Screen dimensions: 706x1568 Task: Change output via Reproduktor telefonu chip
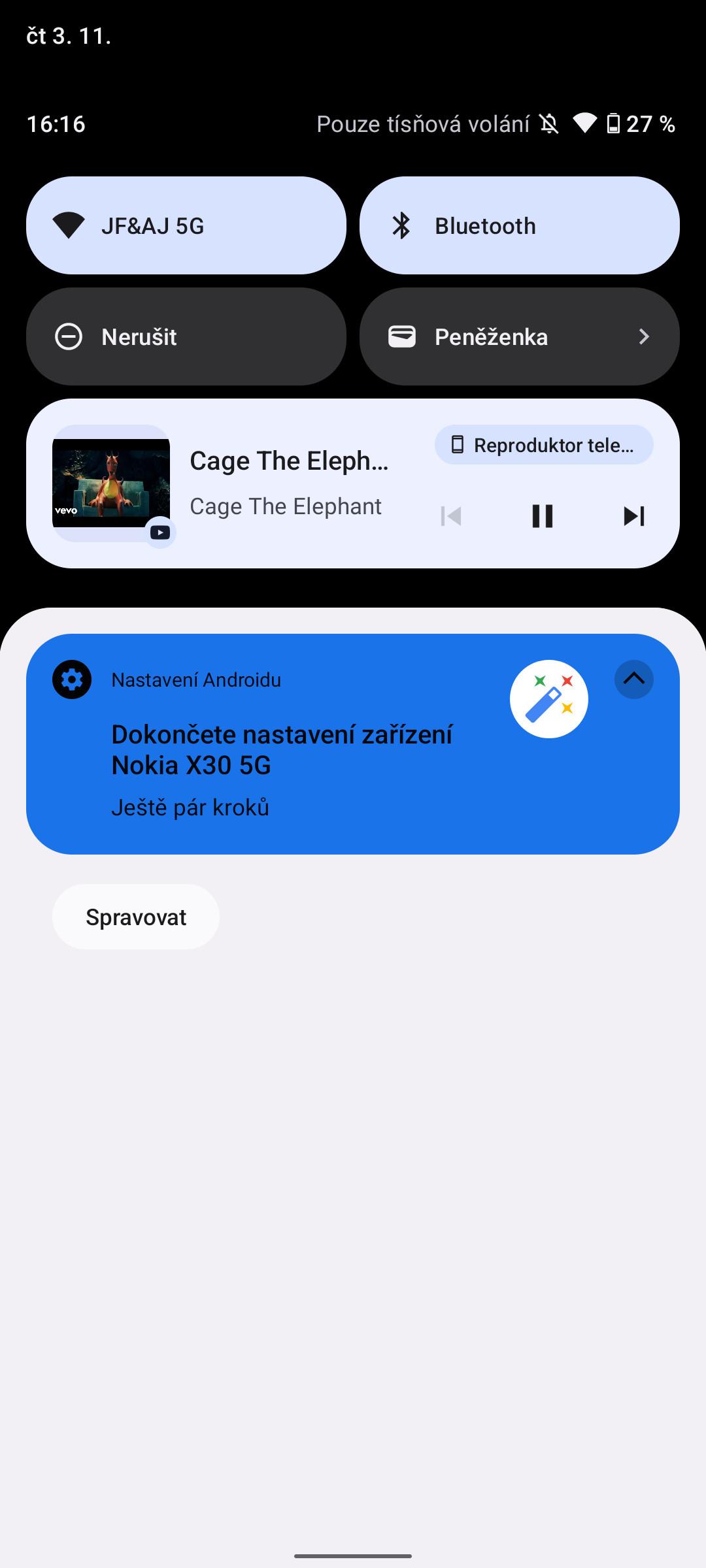(x=544, y=445)
